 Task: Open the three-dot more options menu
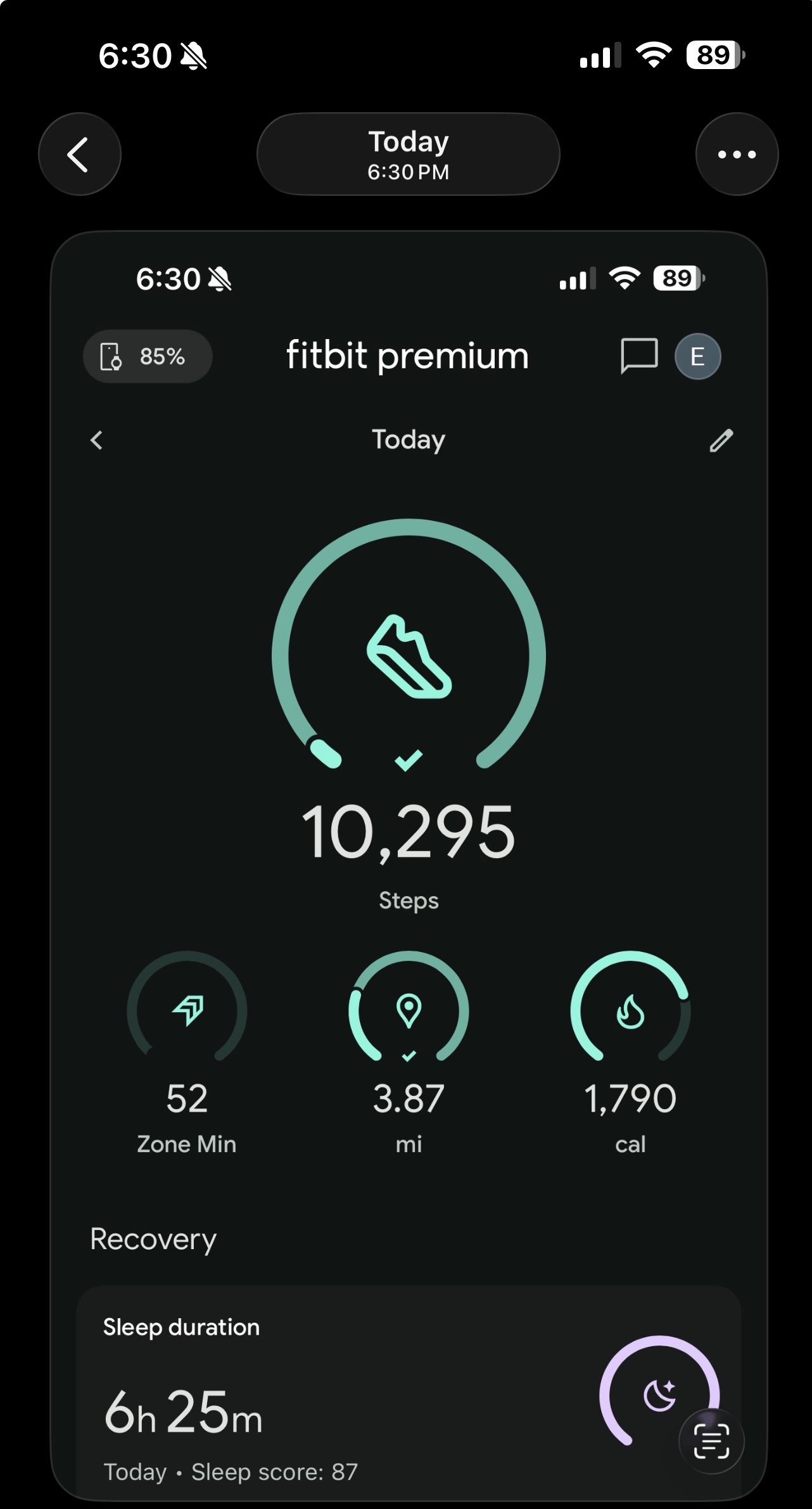(x=737, y=154)
